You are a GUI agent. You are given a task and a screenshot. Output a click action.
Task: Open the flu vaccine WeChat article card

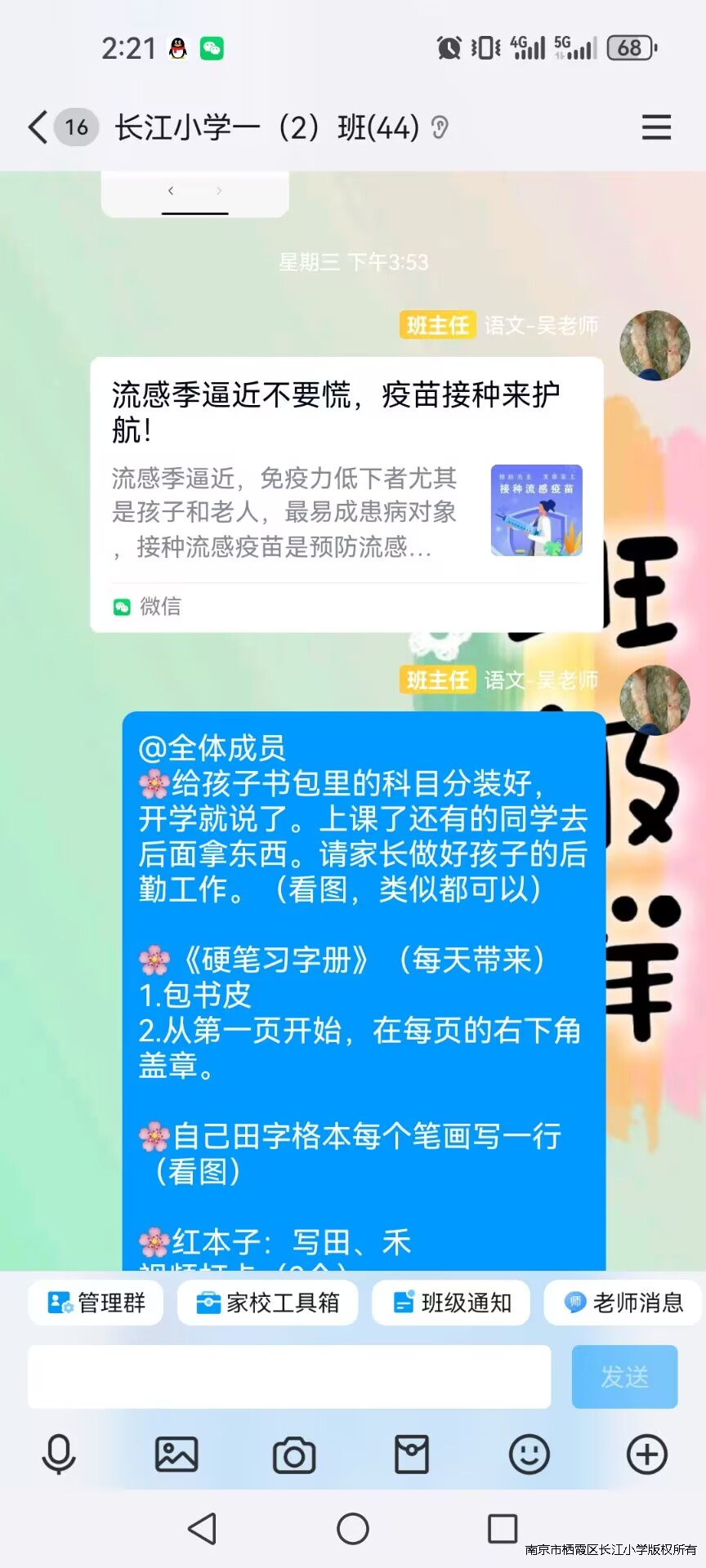pos(346,493)
